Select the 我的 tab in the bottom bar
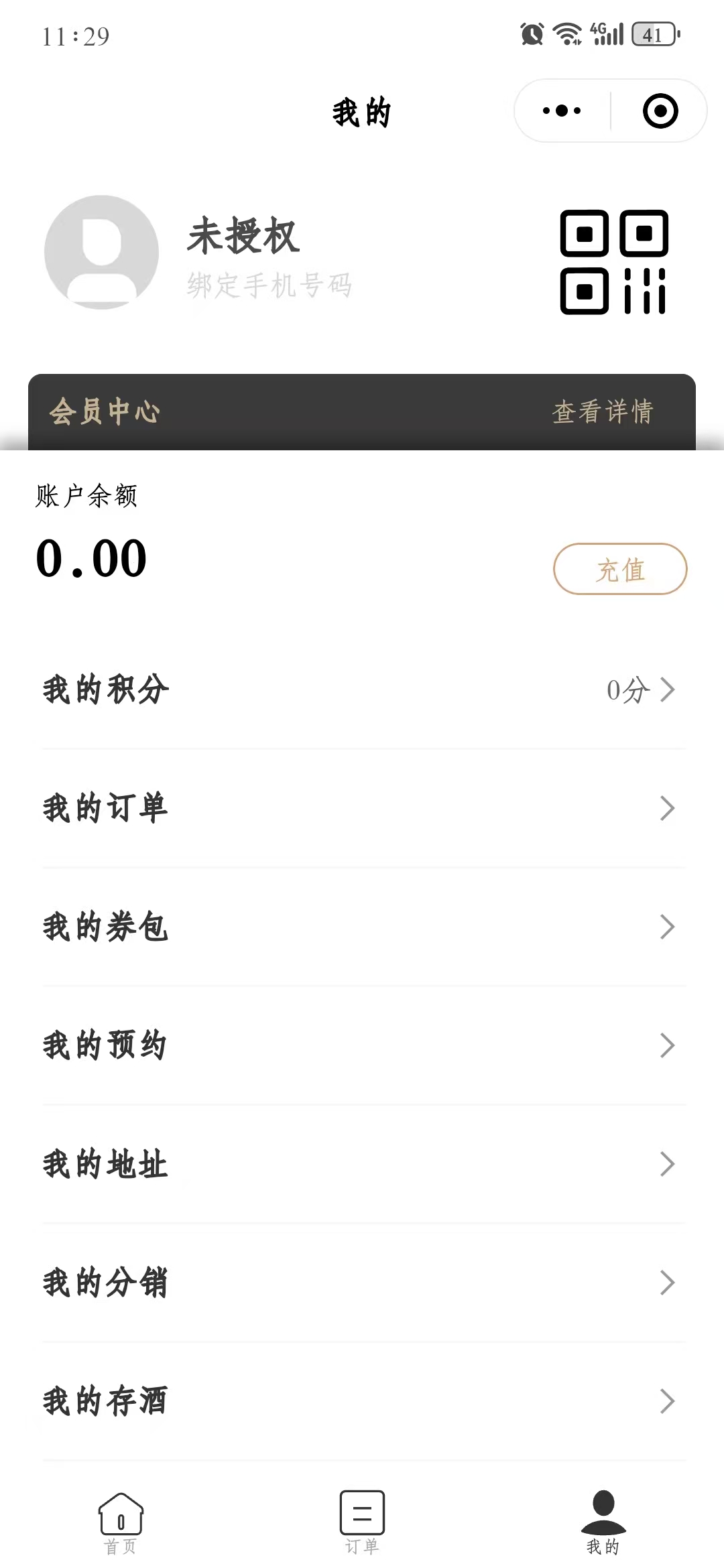This screenshot has height=1568, width=724. 603,1522
